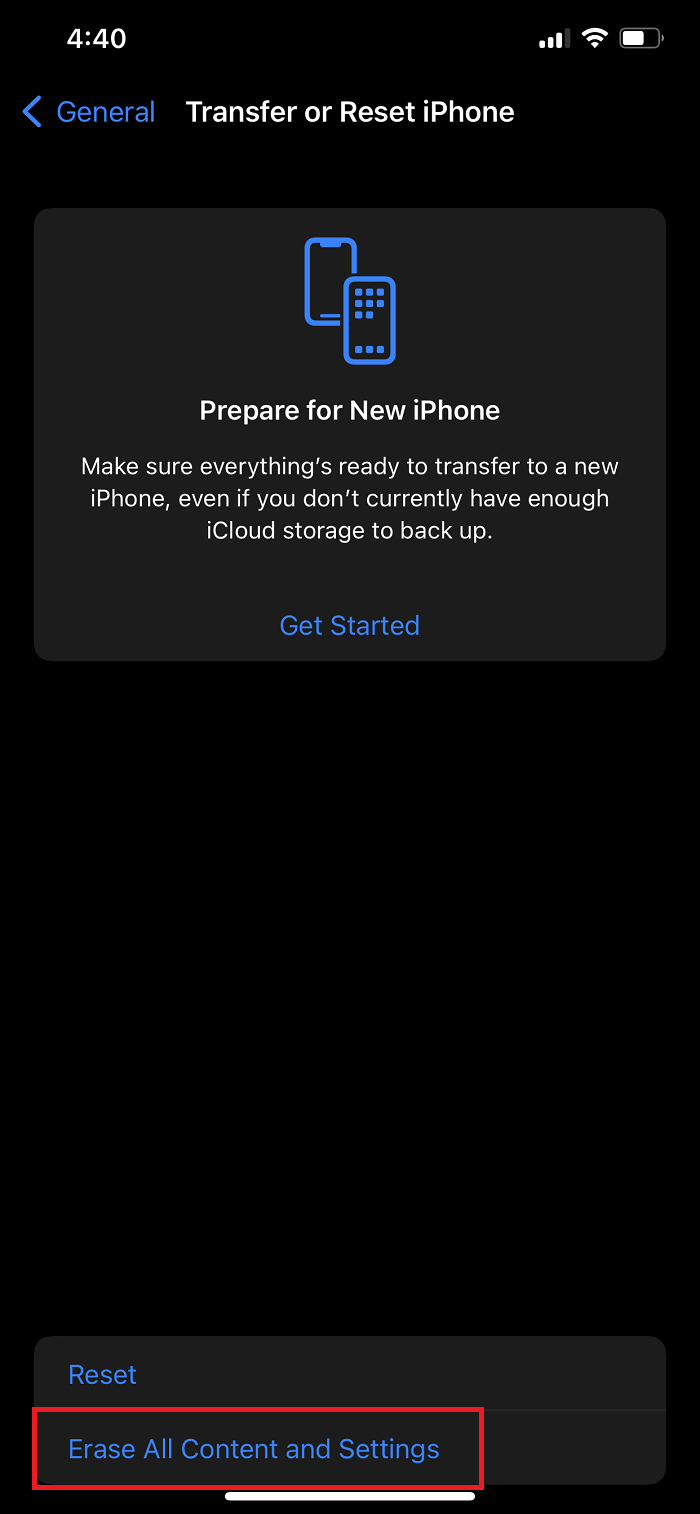Viewport: 700px width, 1514px height.
Task: Go back to General settings
Action: [x=88, y=112]
